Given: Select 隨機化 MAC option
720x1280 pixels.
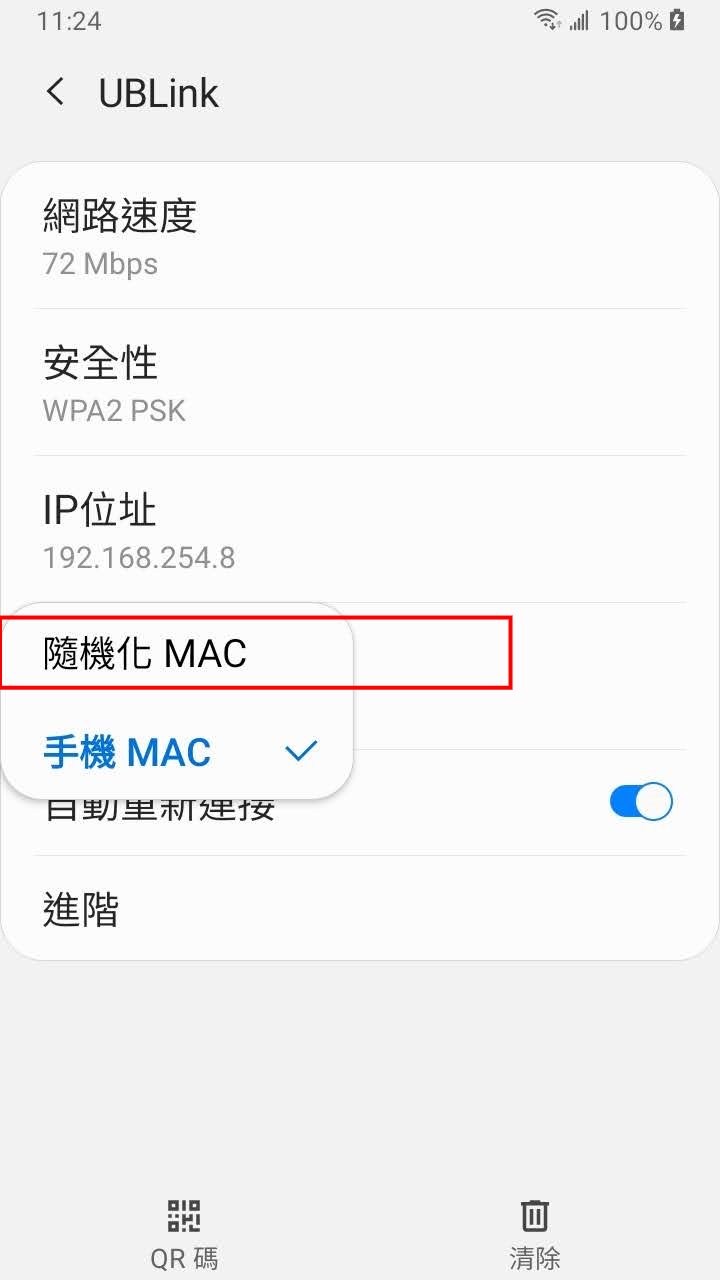Looking at the screenshot, I should pos(146,654).
